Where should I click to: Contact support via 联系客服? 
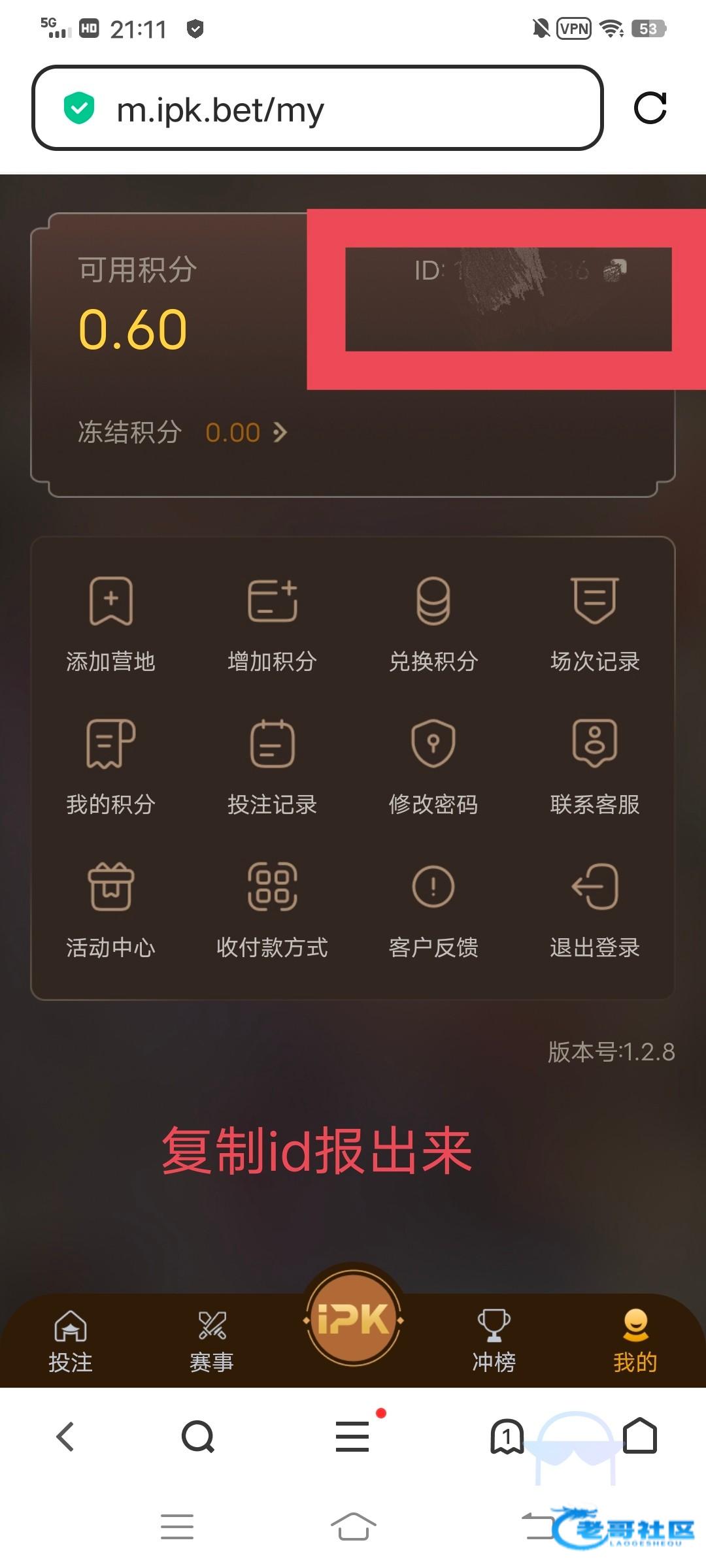(x=594, y=766)
